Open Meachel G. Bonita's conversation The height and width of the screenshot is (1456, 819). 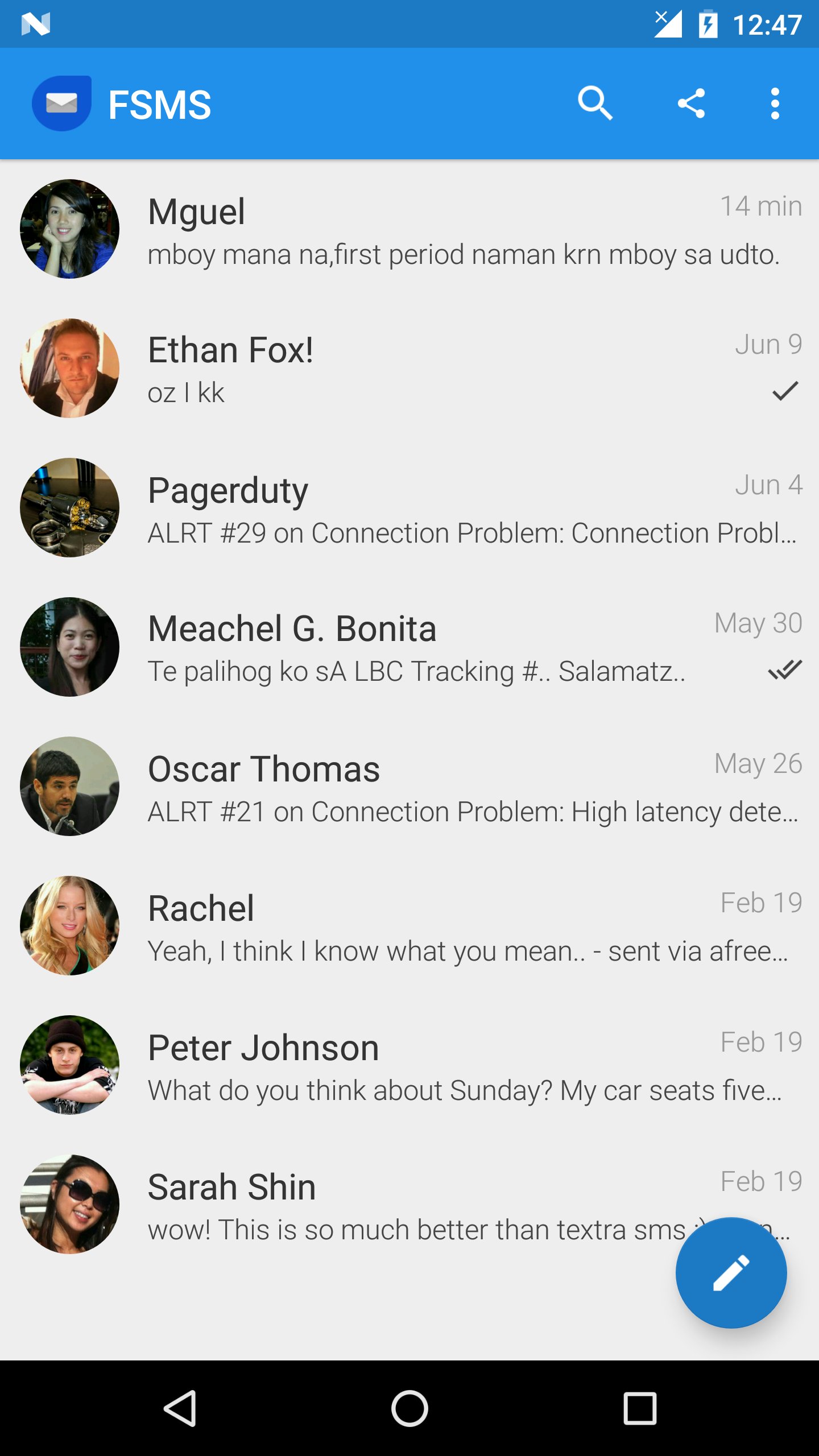click(x=409, y=647)
